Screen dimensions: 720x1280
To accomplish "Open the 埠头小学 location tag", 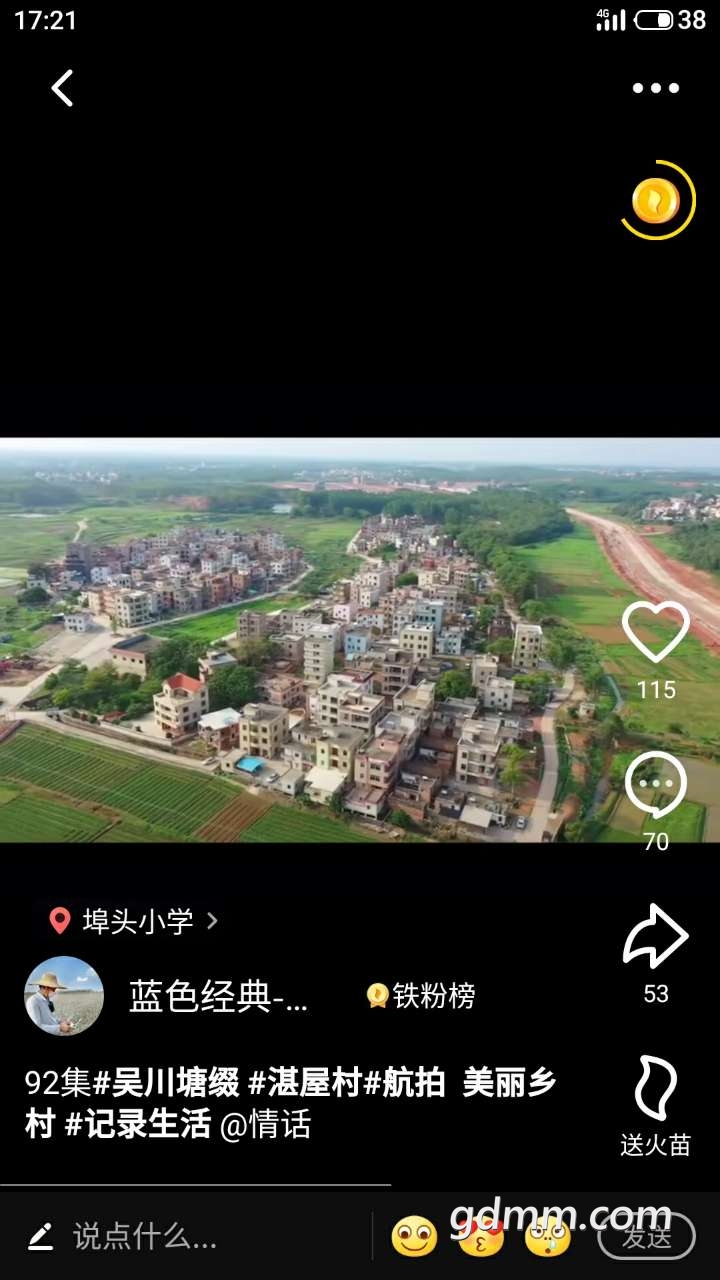I will point(136,921).
